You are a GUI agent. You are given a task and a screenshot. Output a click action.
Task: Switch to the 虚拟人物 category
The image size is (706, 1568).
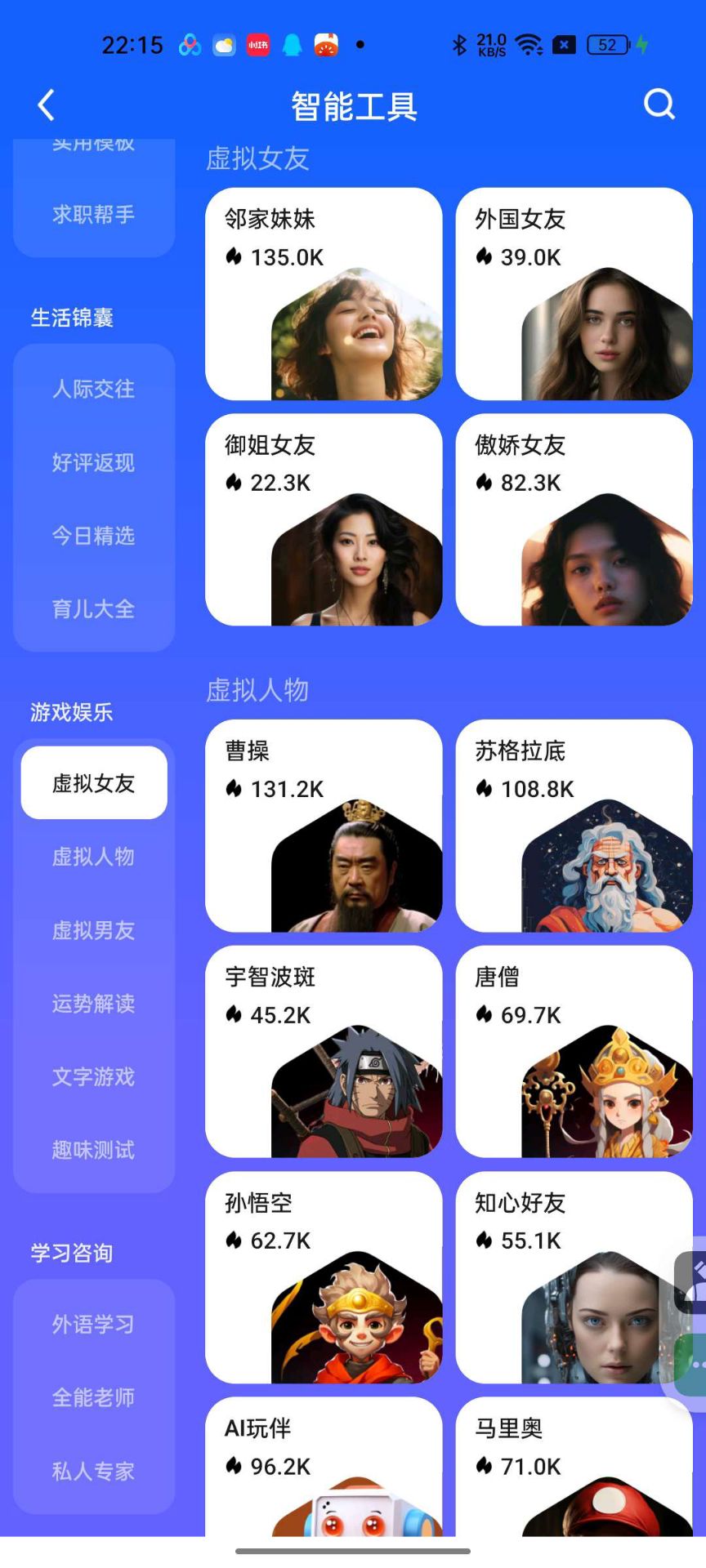click(93, 857)
